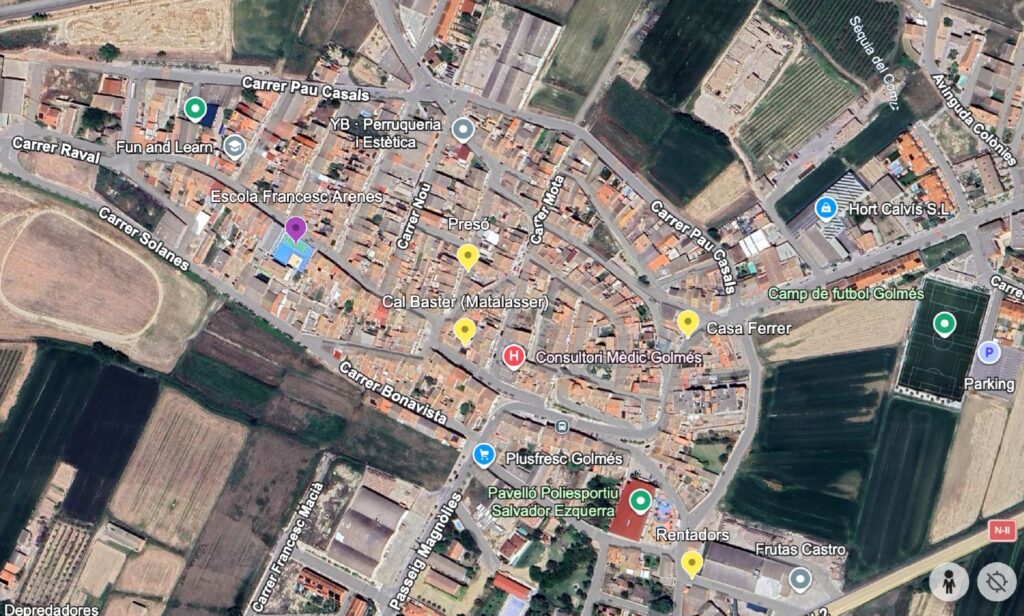Select the Frutas Castro pin
The image size is (1024, 616).
[x=799, y=577]
